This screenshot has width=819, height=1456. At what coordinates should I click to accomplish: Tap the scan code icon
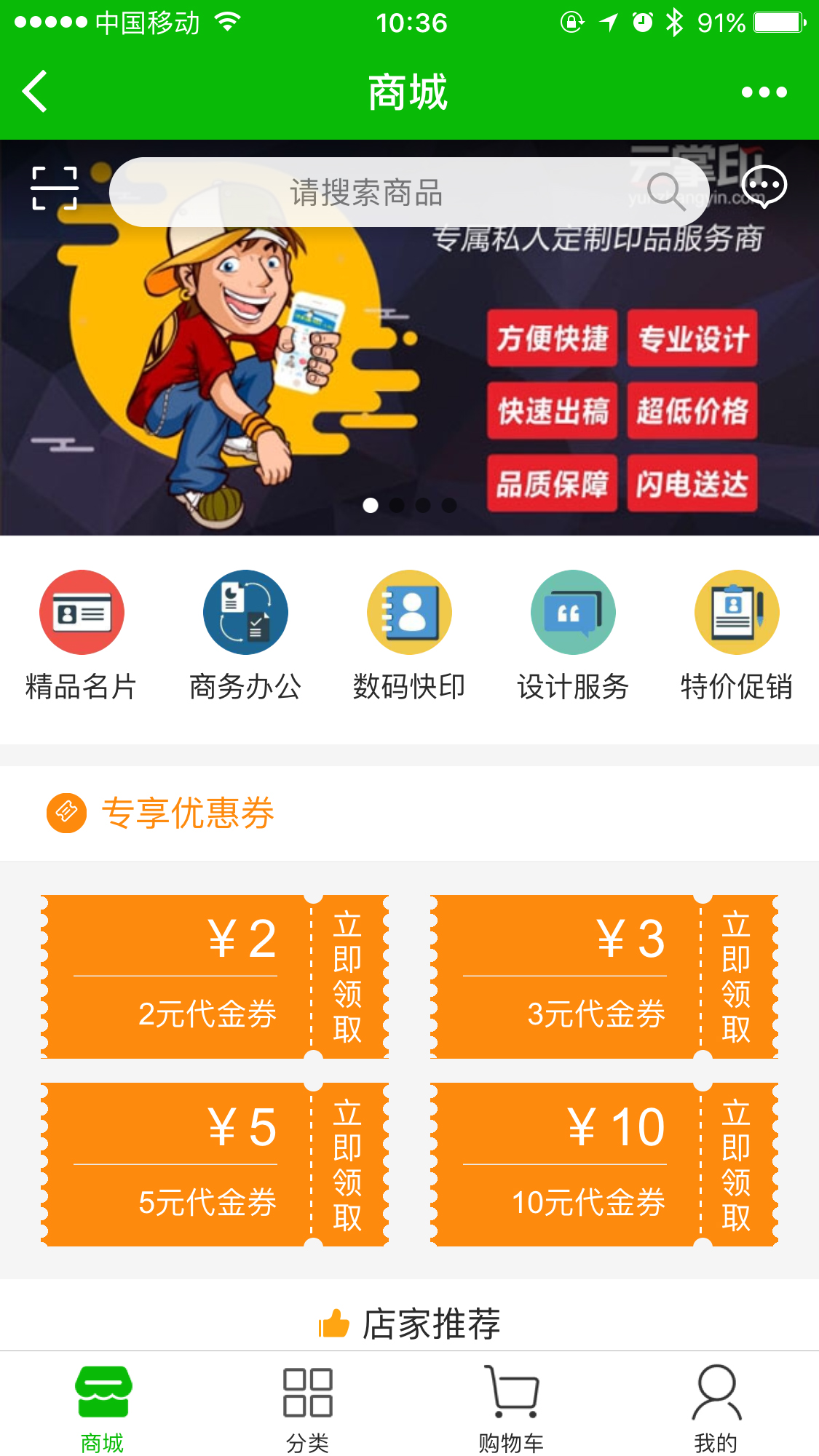pos(55,188)
